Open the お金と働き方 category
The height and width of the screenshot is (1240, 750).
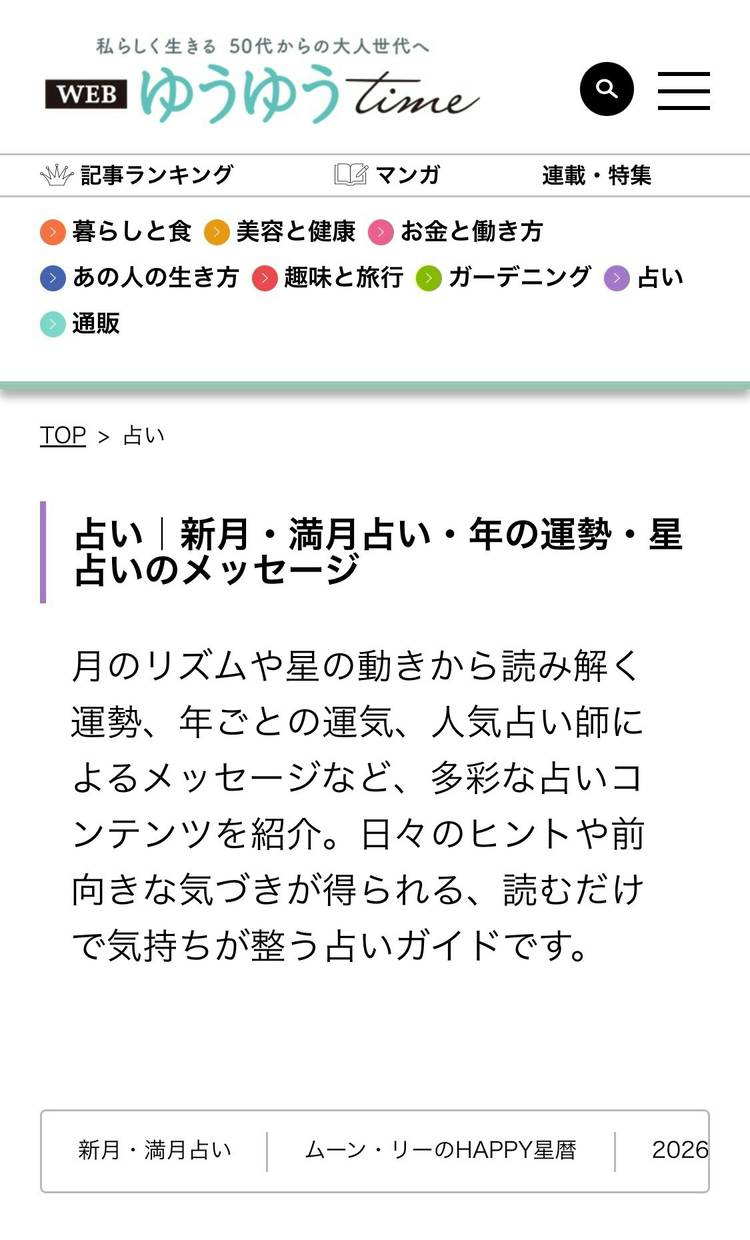(x=456, y=232)
